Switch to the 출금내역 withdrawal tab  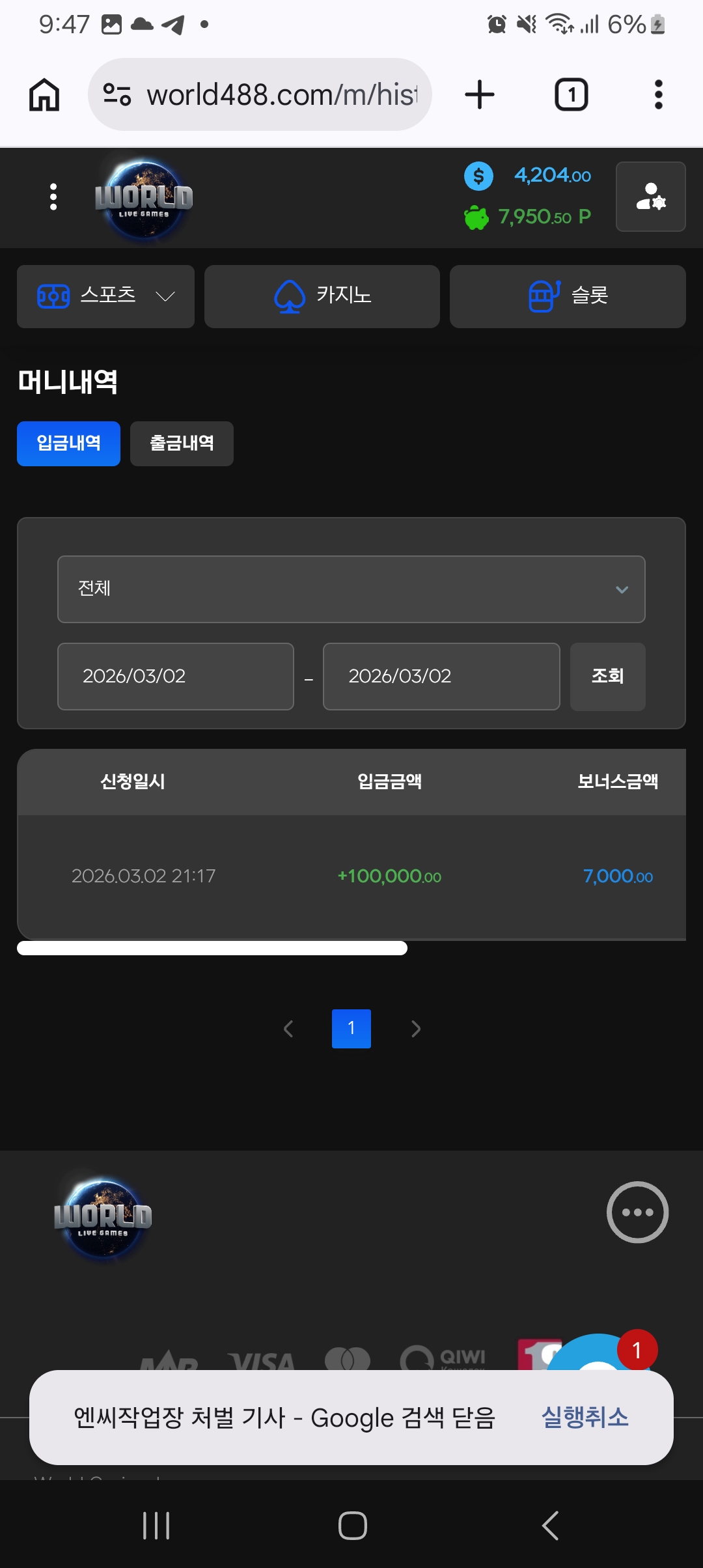(181, 443)
